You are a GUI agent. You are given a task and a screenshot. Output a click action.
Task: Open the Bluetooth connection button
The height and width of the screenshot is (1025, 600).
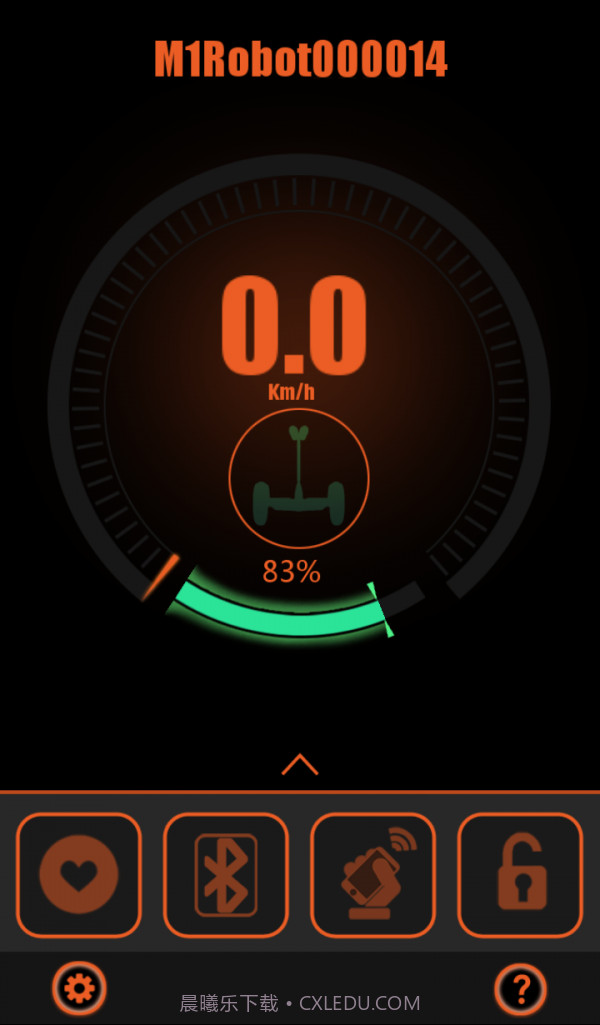pos(226,875)
